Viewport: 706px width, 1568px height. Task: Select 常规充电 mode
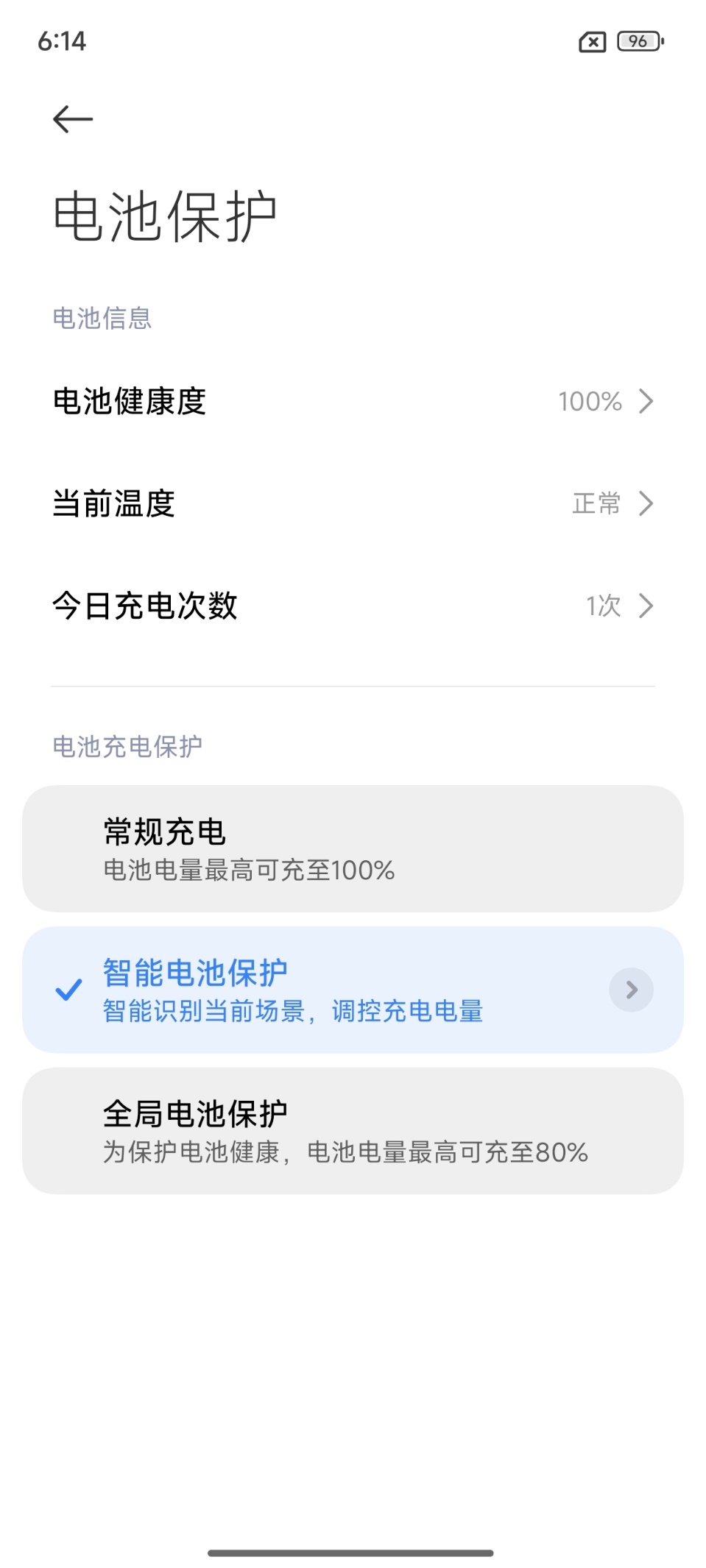tap(353, 849)
